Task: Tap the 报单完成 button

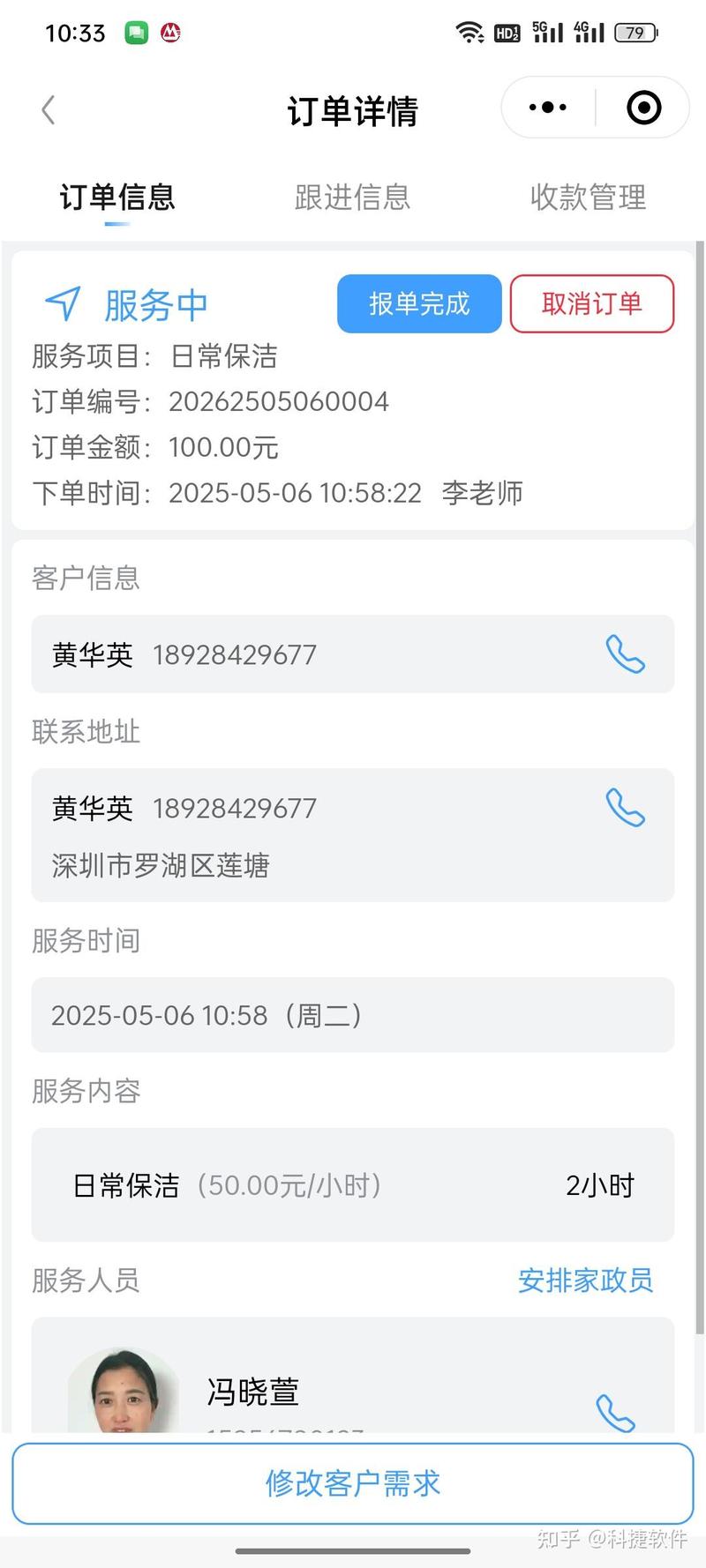Action: 419,303
